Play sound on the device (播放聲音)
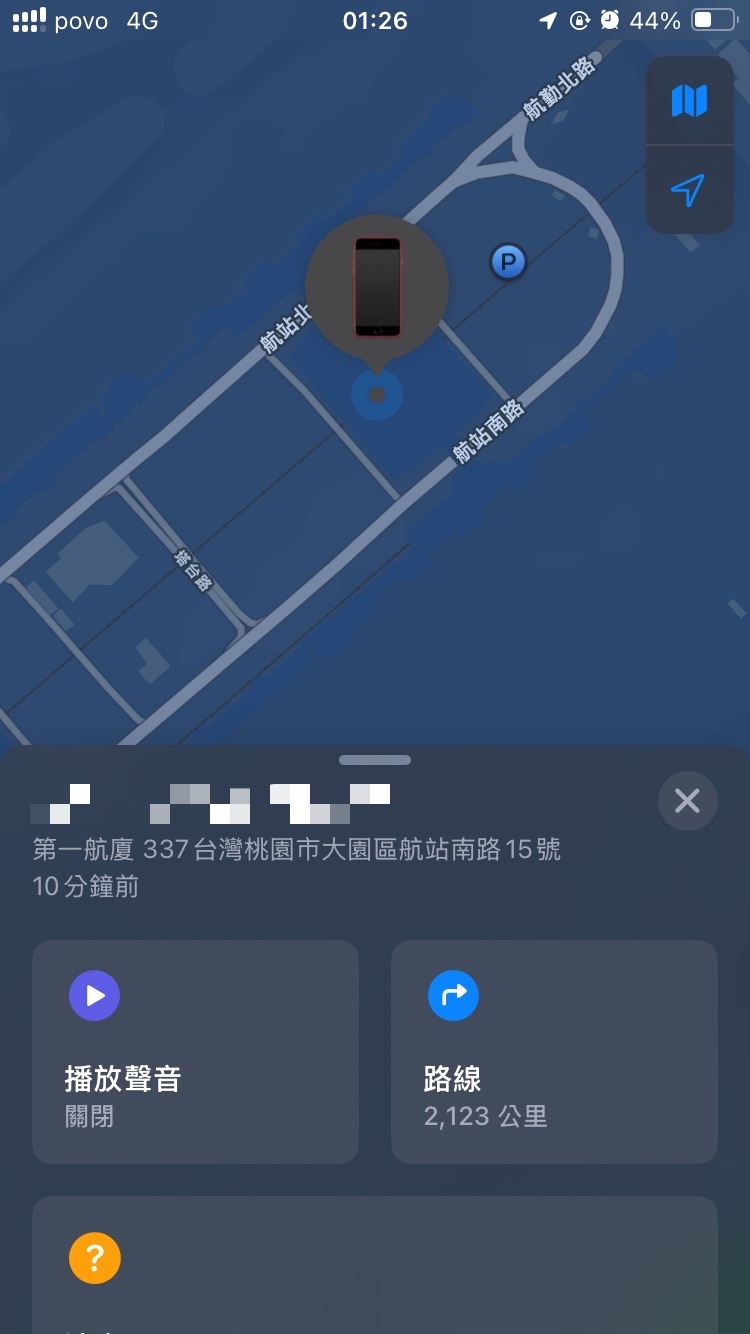 [x=195, y=1051]
